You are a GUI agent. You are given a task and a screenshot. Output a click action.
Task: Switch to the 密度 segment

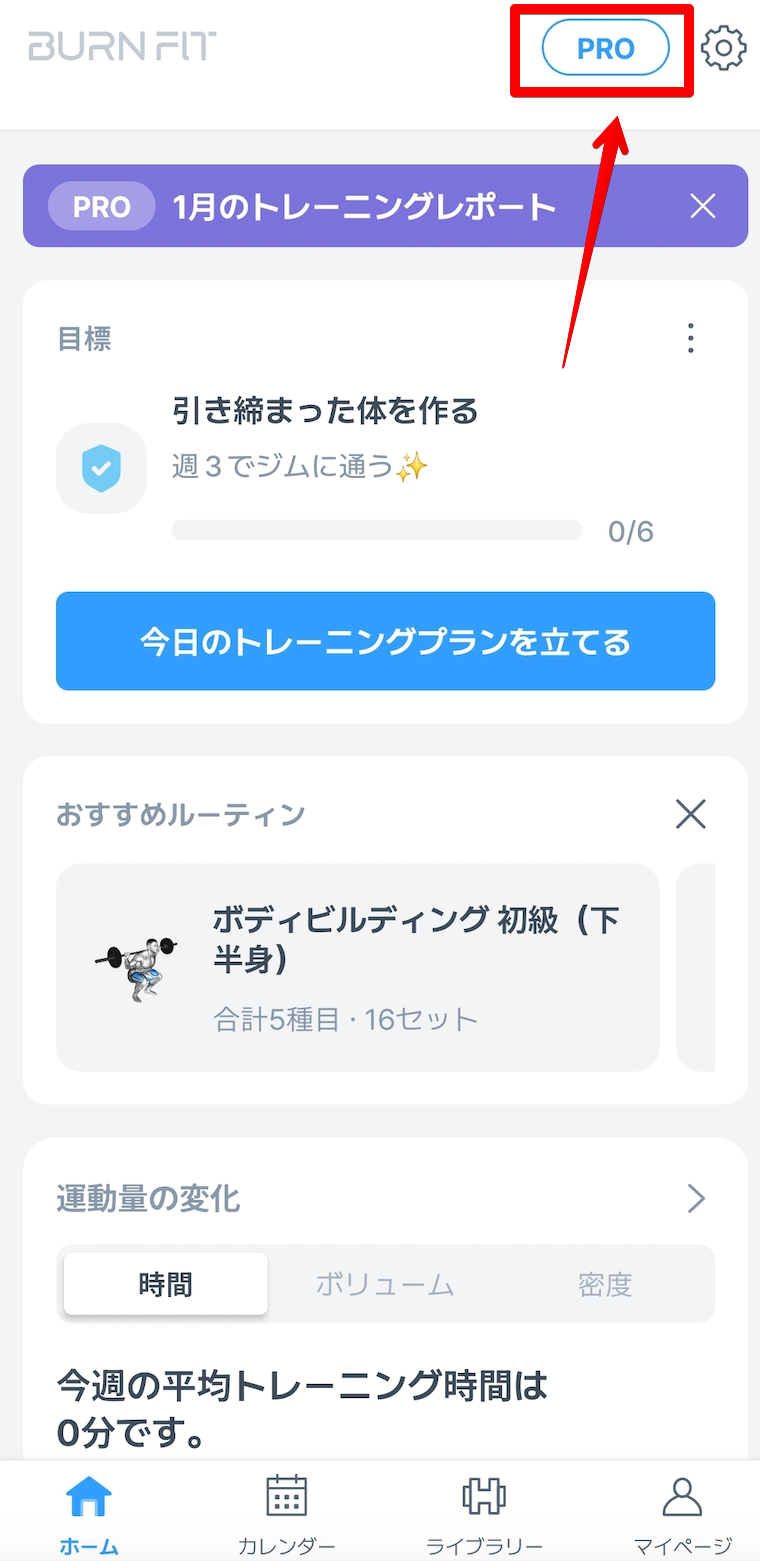click(605, 1284)
